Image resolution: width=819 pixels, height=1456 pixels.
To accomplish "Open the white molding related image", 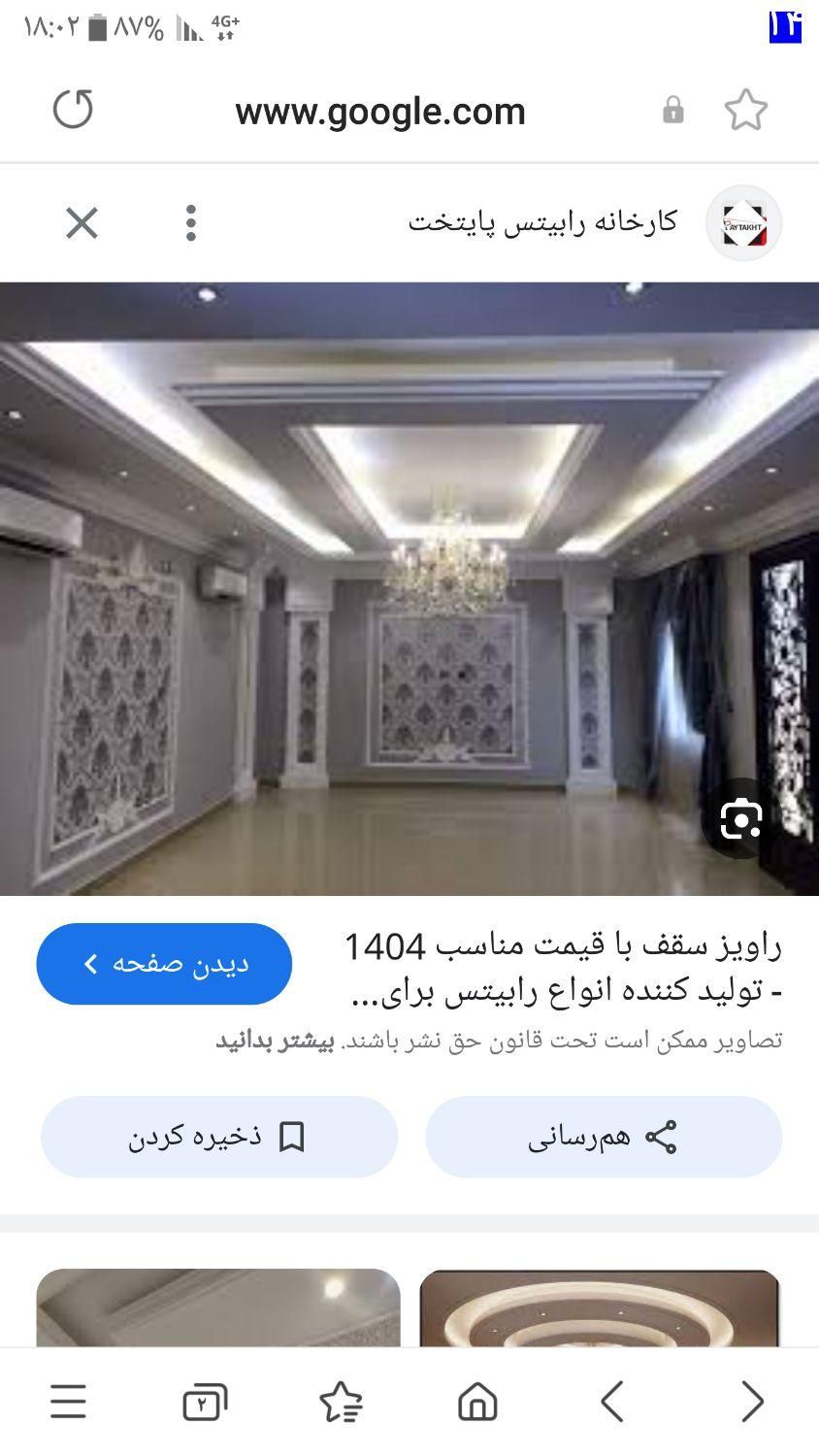I will (x=218, y=1307).
